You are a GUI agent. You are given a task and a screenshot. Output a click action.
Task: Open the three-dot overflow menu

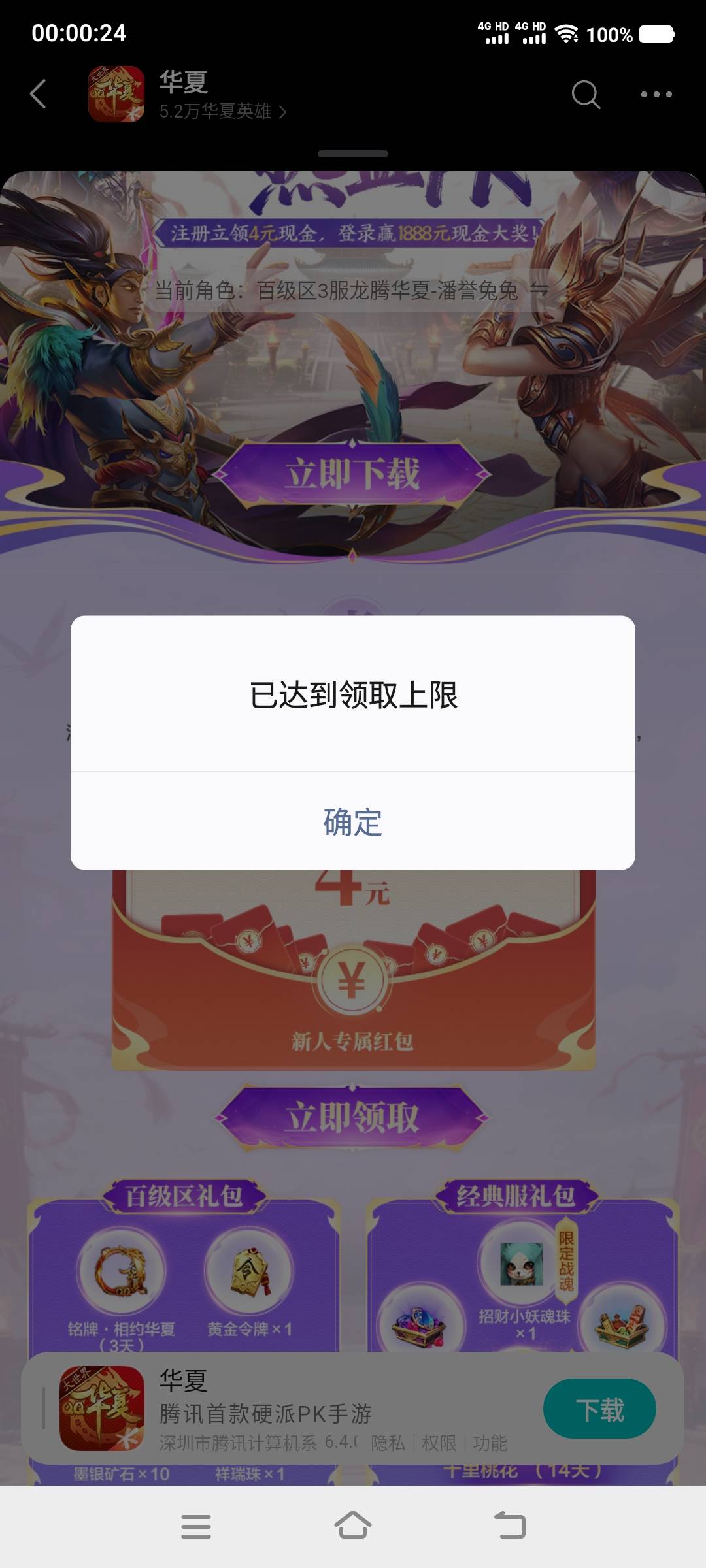point(656,95)
